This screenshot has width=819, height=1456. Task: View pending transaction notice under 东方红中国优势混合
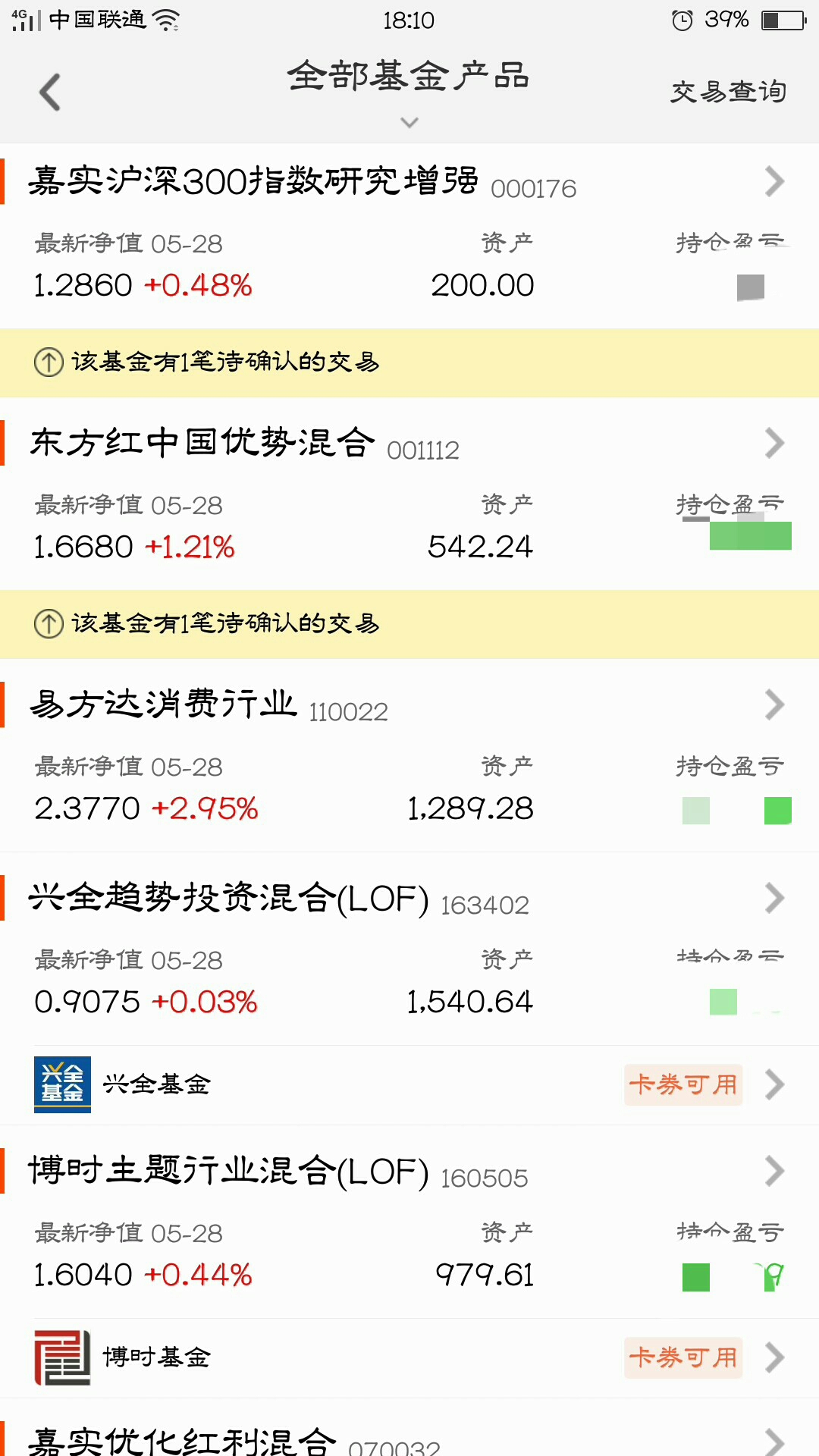pos(409,624)
